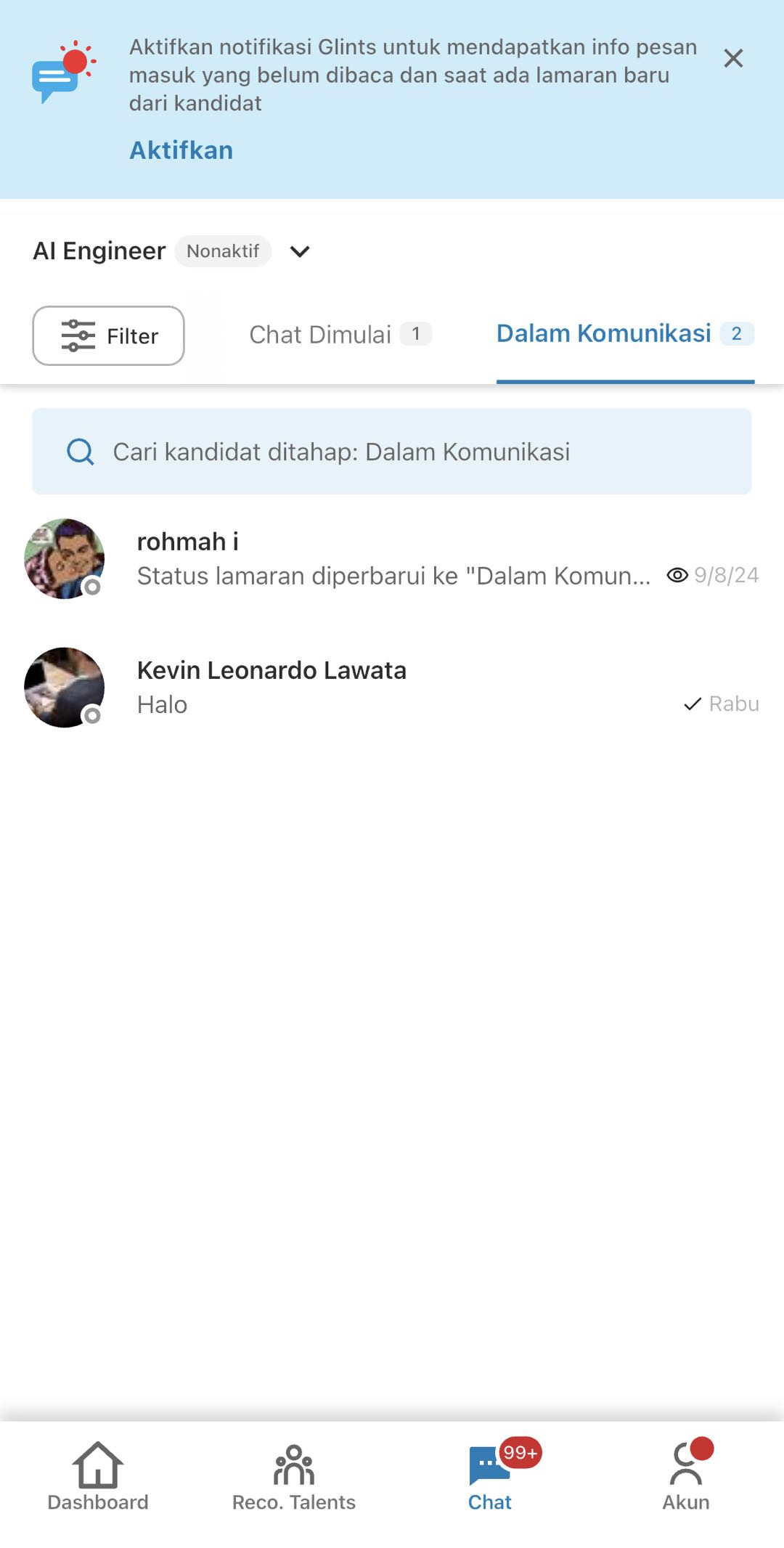Open the chat with Kevin Leonardo Lawata
This screenshot has height=1548, width=784.
click(392, 687)
